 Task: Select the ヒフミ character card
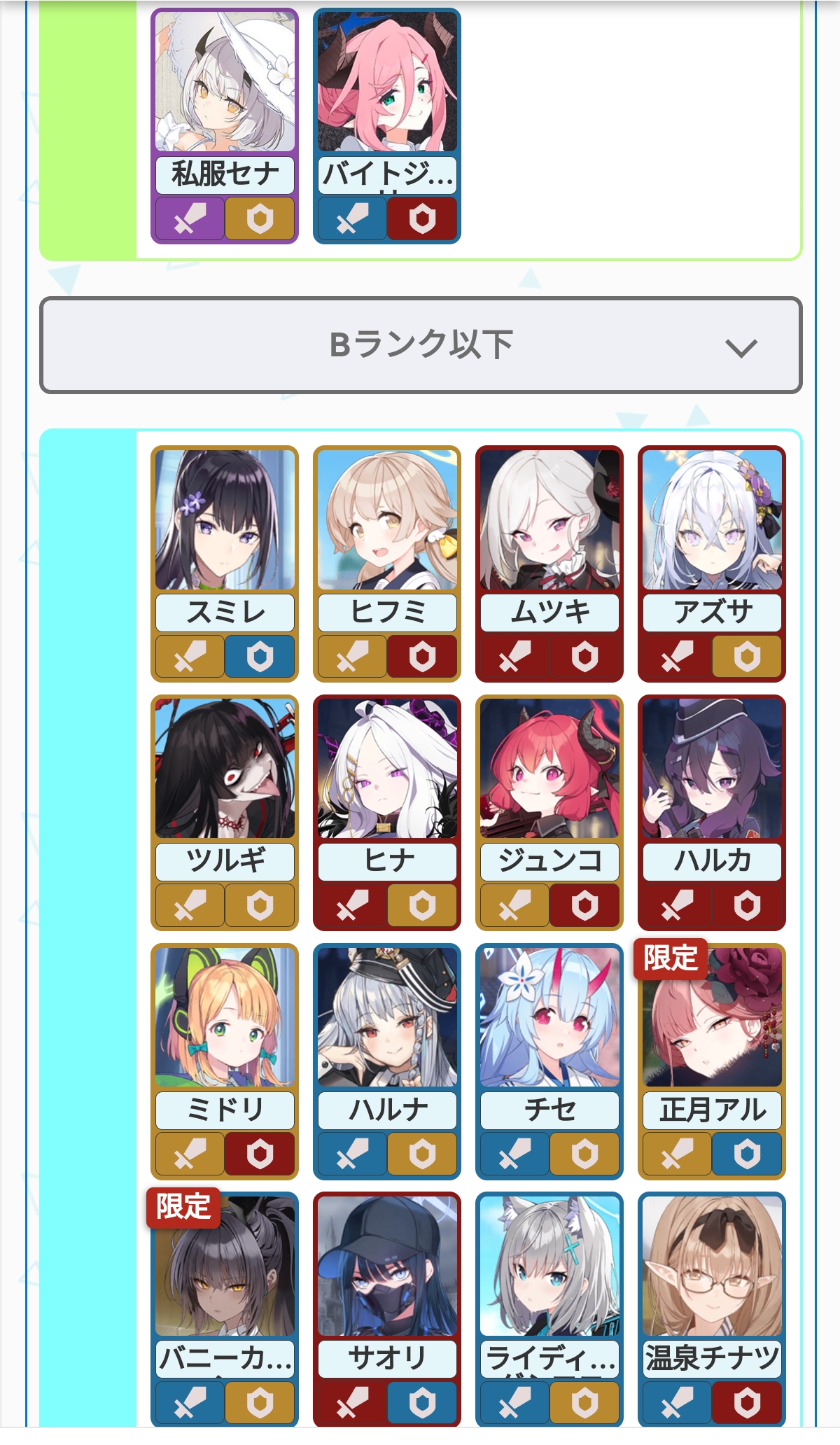point(387,539)
